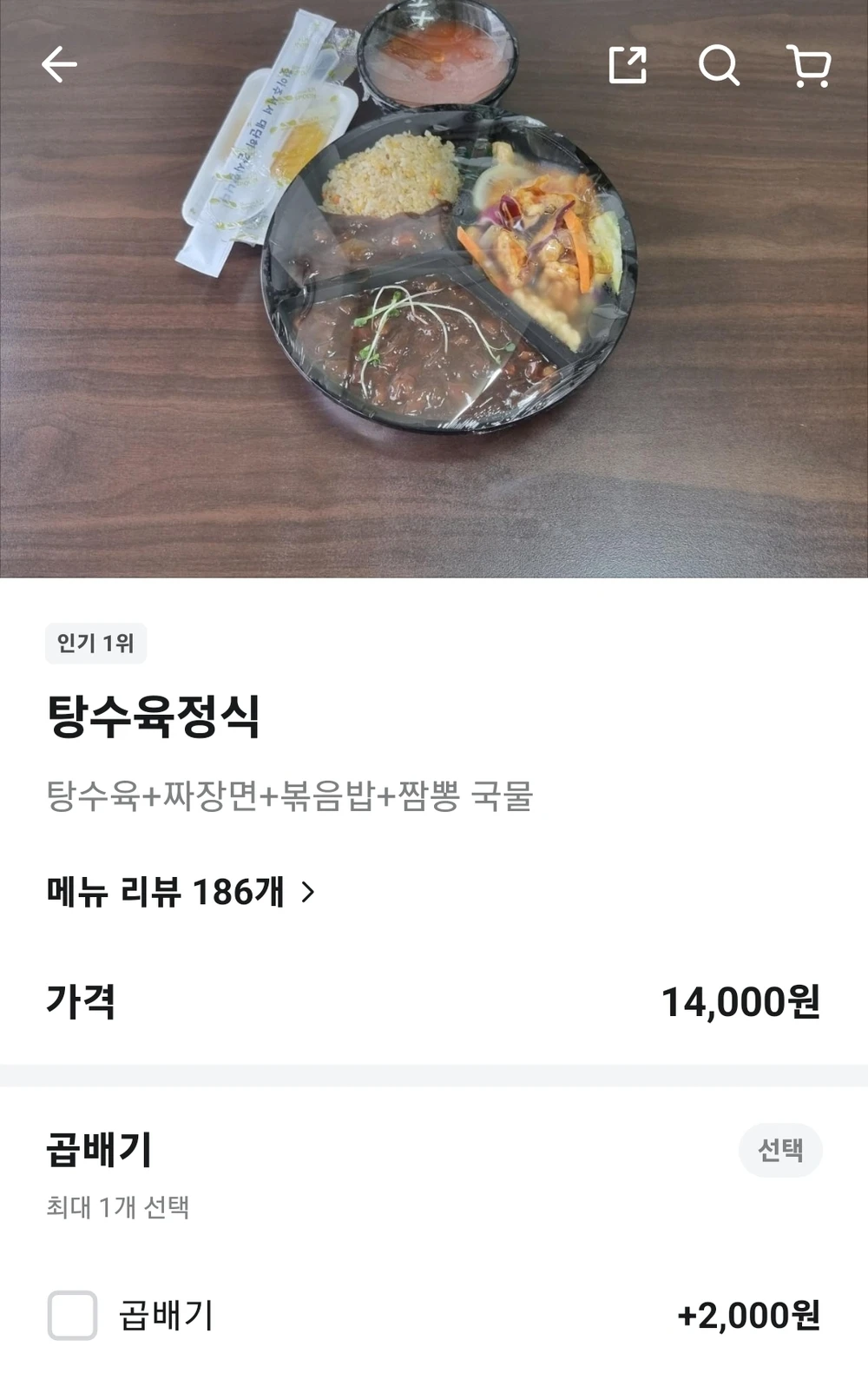Screen dimensions: 868x1373
Task: Share this 탕수육정식 menu item
Action: pos(628,65)
